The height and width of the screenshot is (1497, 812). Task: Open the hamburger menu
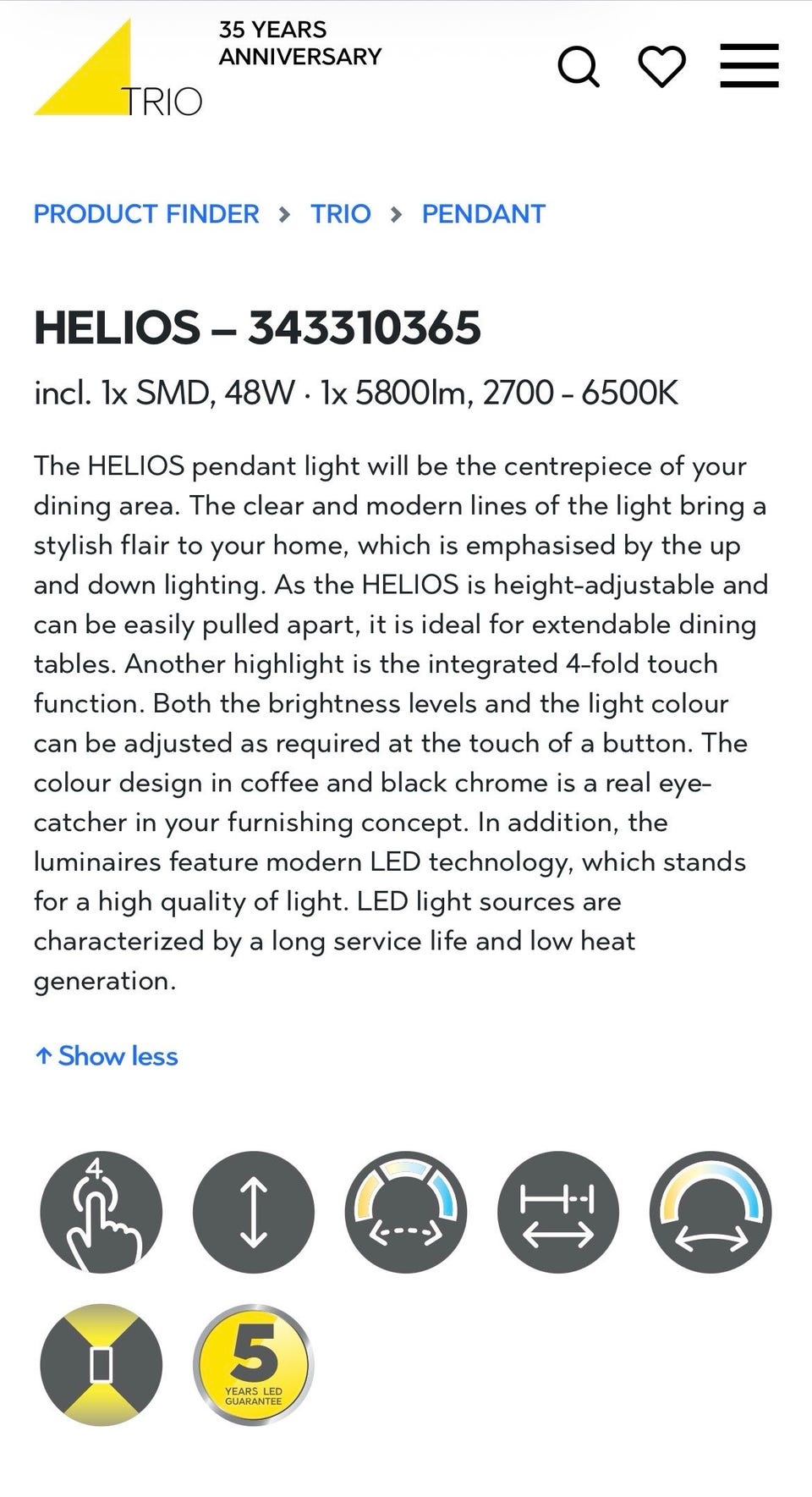[x=749, y=66]
